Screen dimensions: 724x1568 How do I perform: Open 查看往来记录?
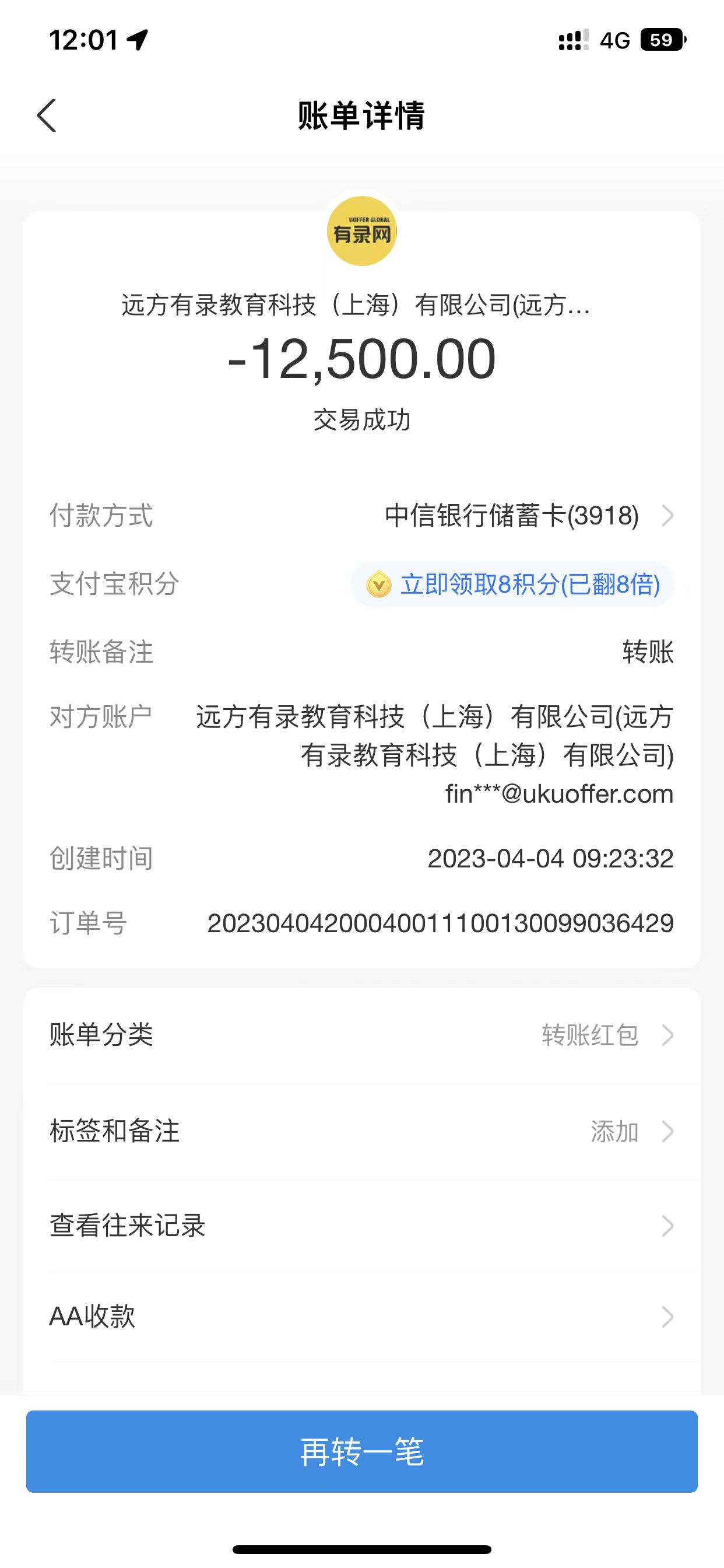point(361,1224)
